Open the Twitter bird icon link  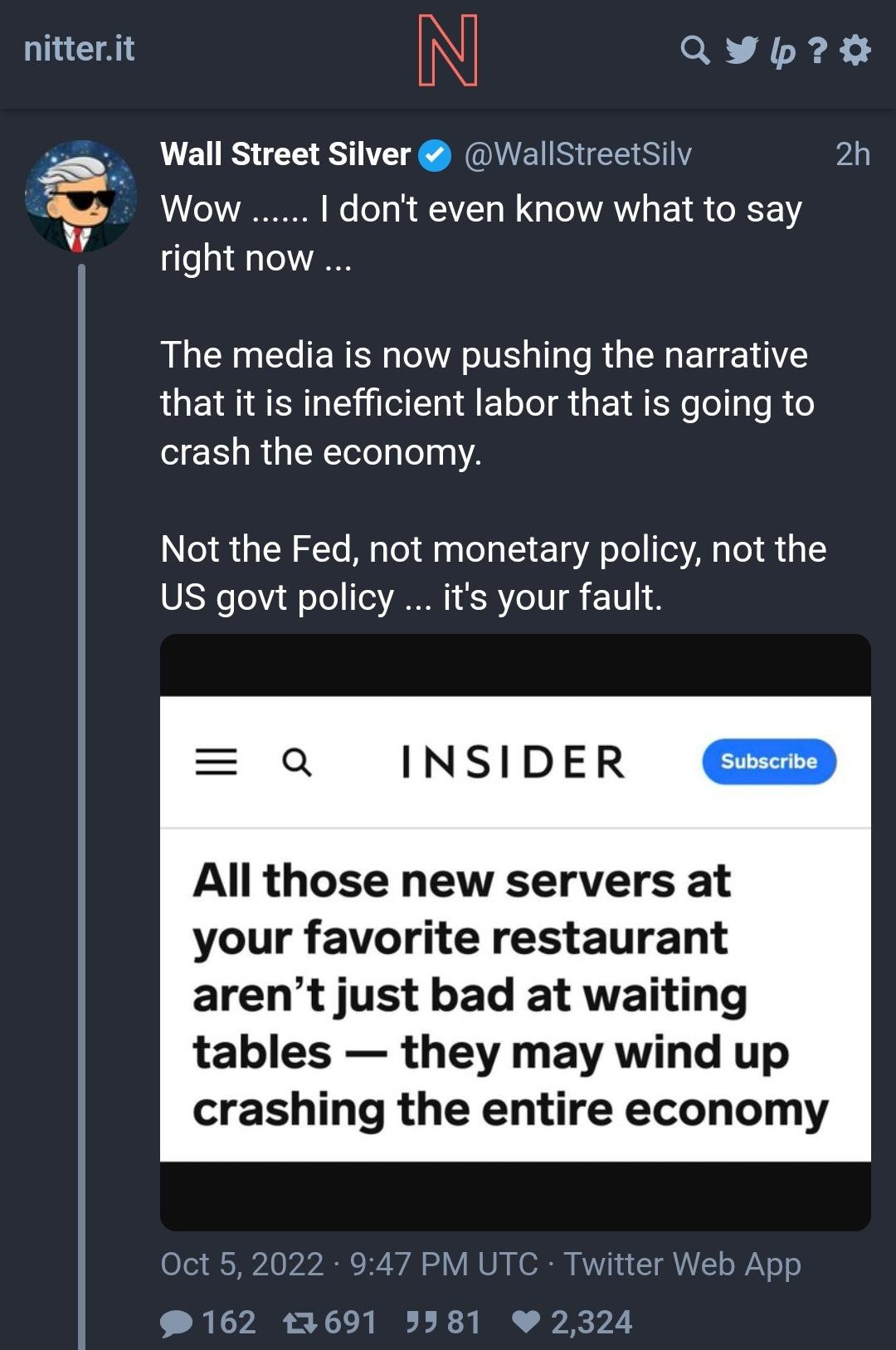pyautogui.click(x=742, y=51)
